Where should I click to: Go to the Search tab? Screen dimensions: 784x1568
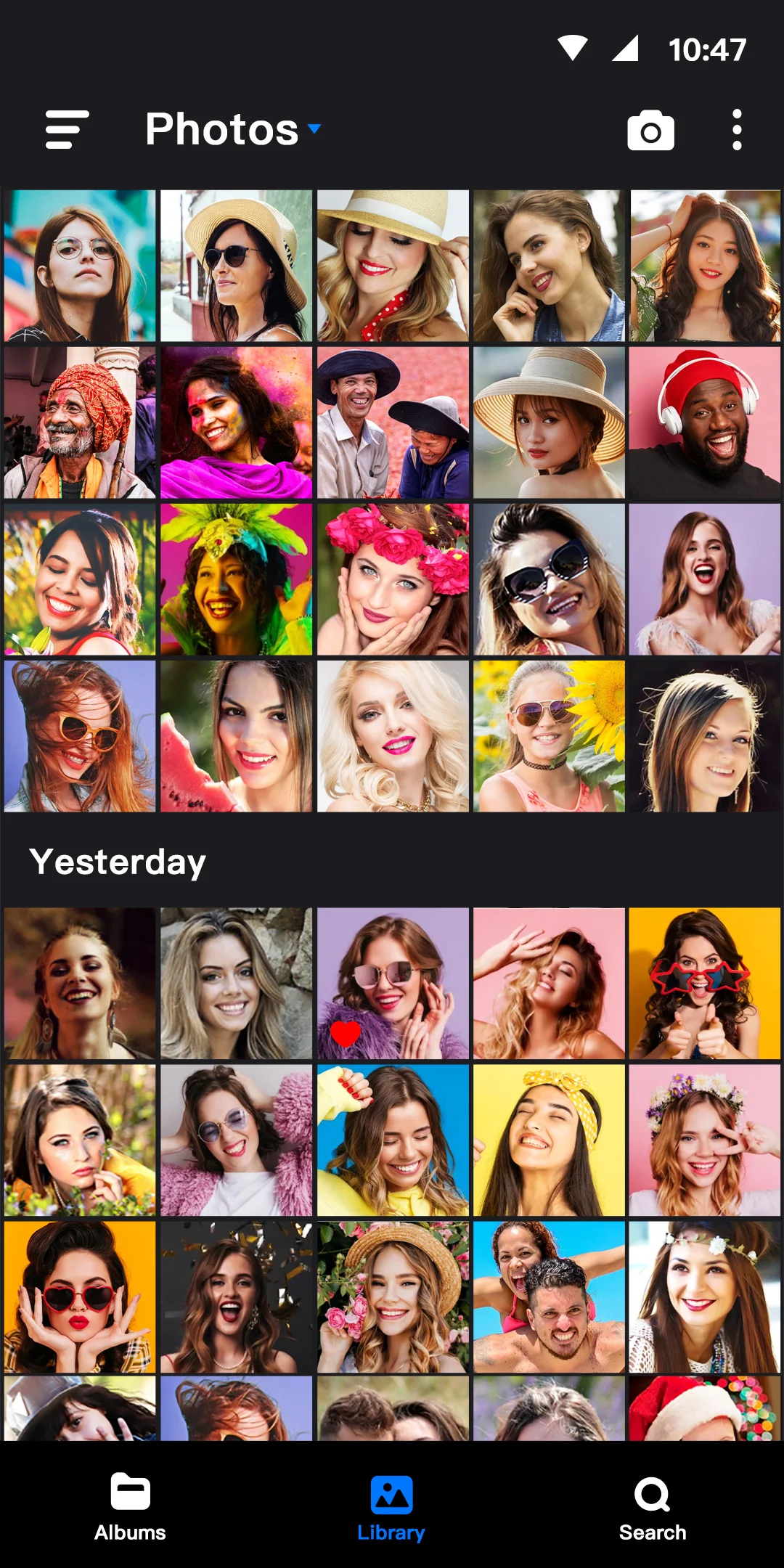(652, 1506)
